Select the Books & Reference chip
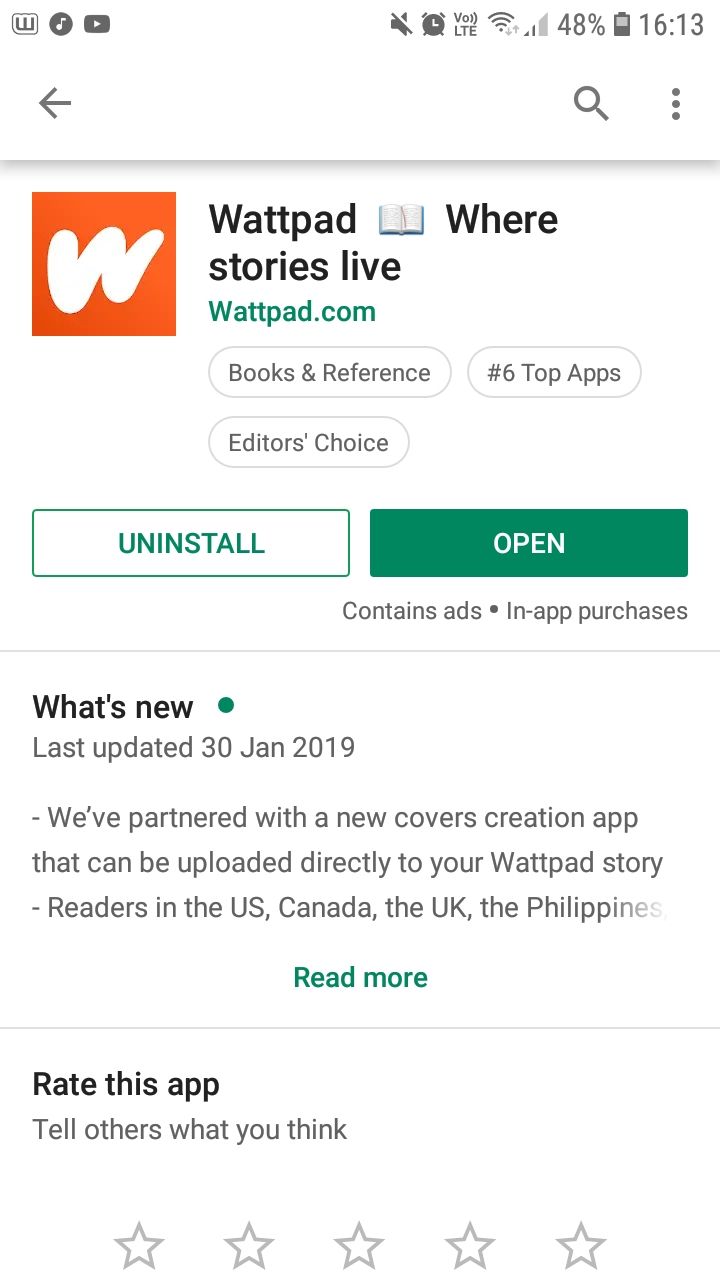720x1280 pixels. (x=329, y=373)
